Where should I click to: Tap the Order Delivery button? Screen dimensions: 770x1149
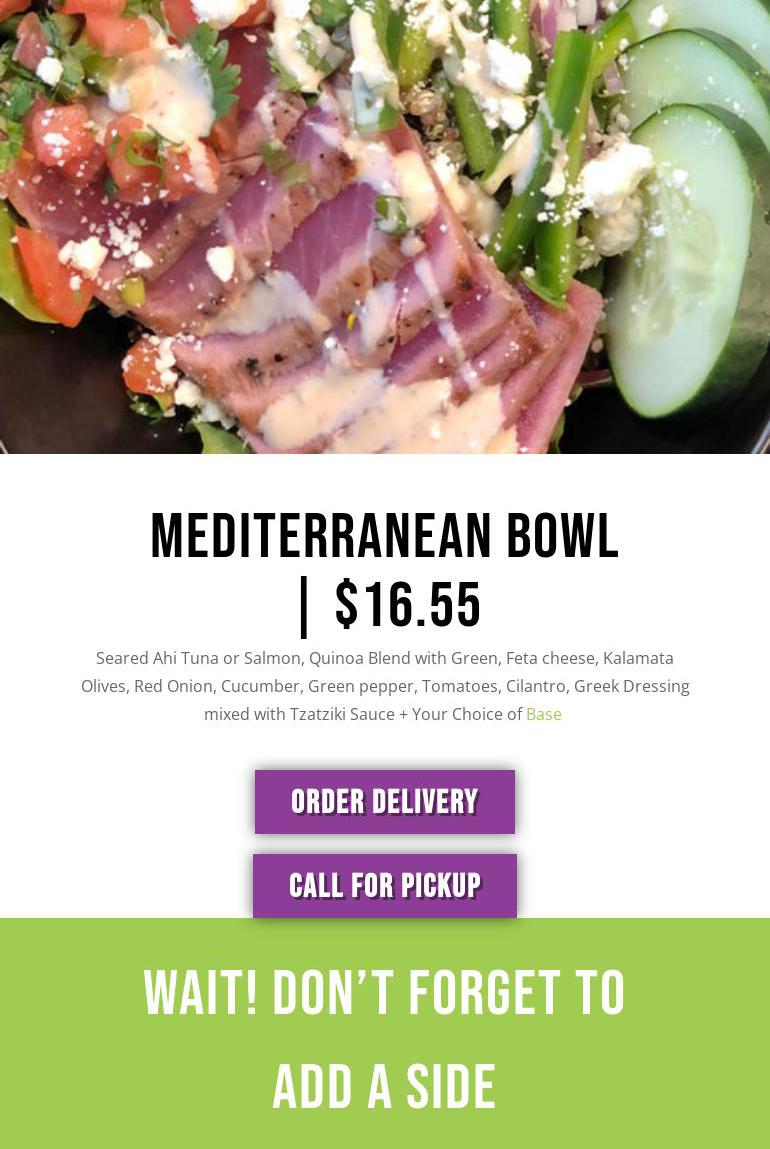tap(384, 802)
